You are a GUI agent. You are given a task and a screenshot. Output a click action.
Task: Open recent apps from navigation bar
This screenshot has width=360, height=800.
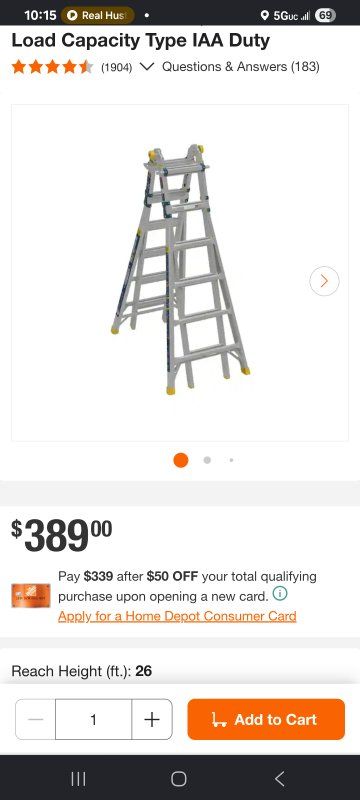(x=78, y=779)
